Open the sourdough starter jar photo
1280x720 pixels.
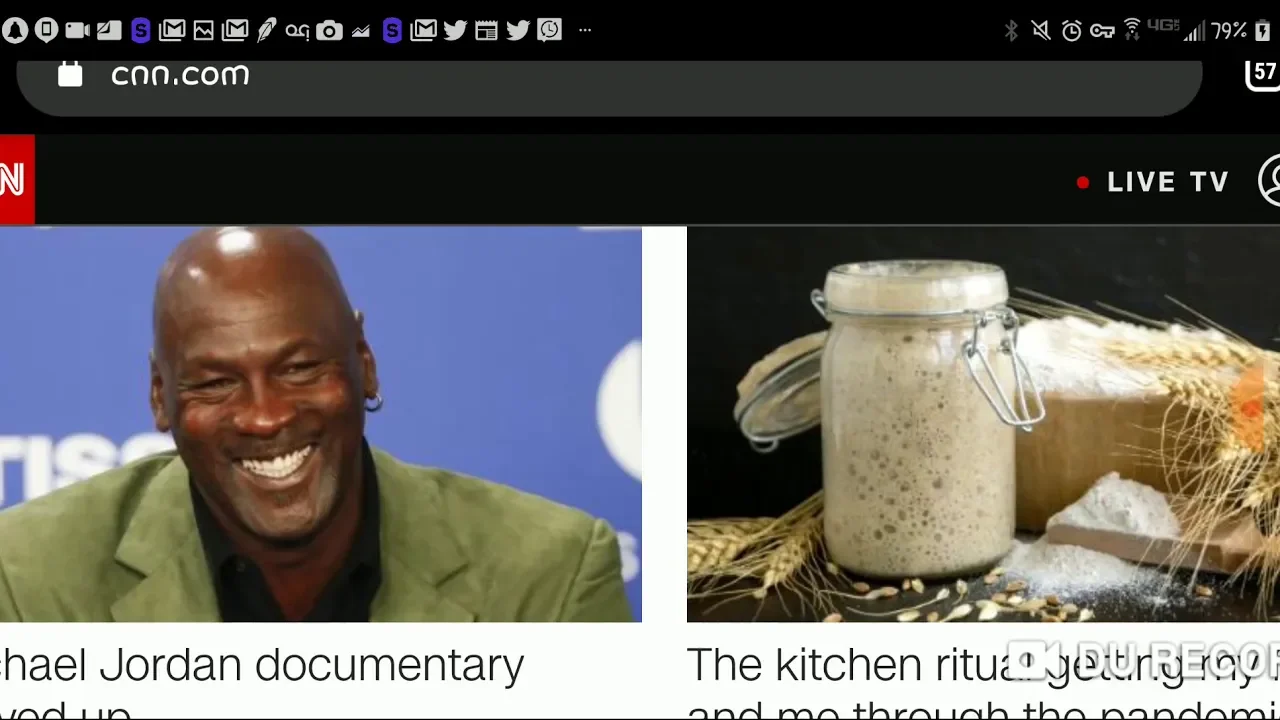point(982,424)
